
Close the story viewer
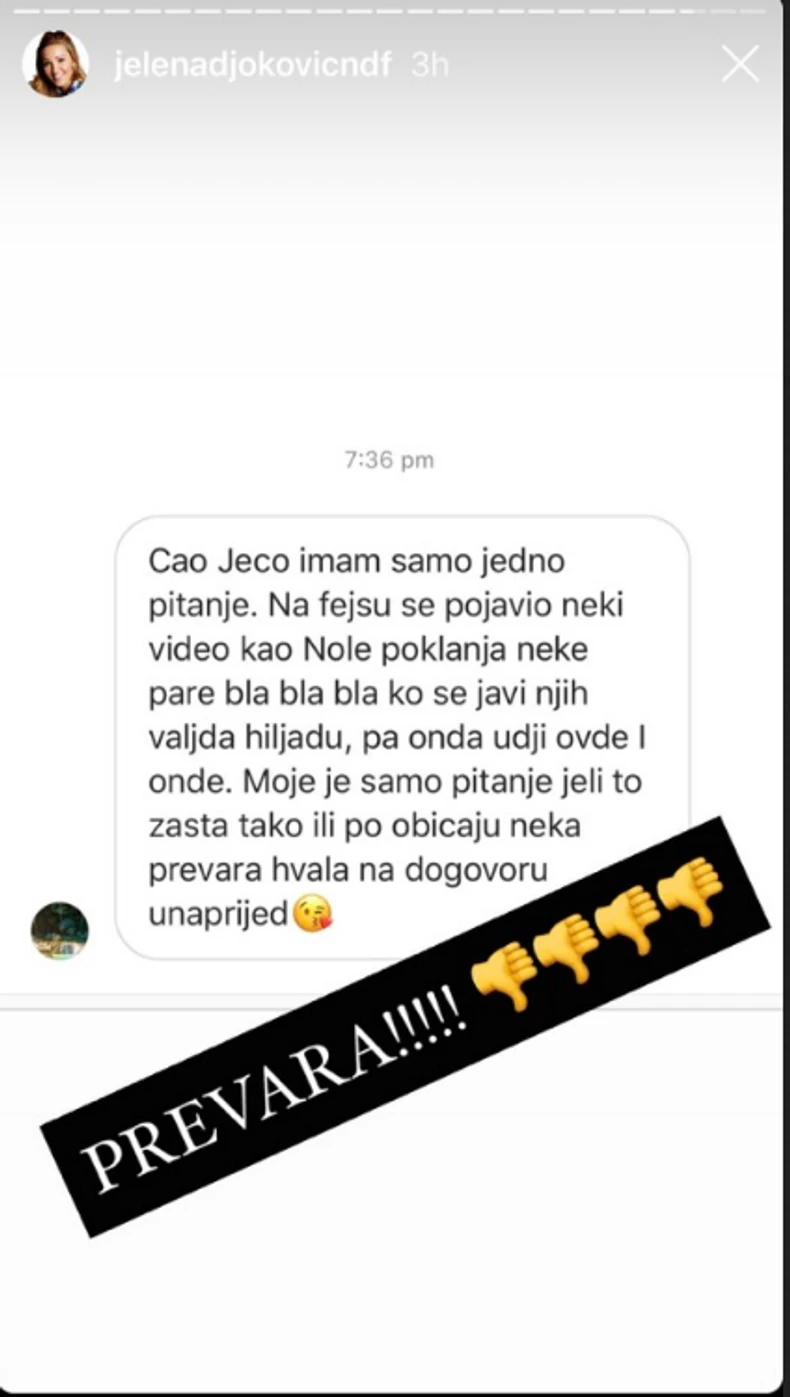coord(740,65)
